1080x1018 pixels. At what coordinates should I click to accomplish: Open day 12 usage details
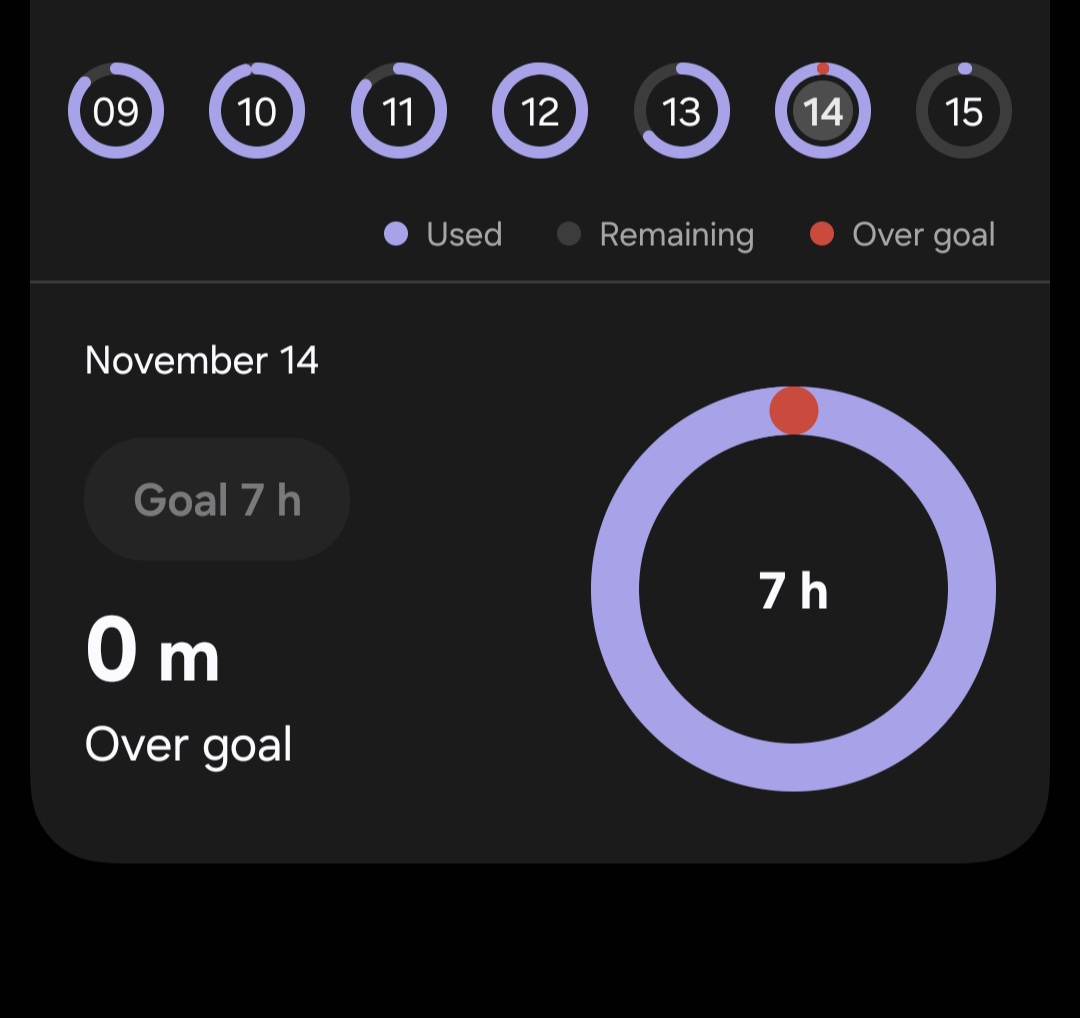pyautogui.click(x=540, y=111)
